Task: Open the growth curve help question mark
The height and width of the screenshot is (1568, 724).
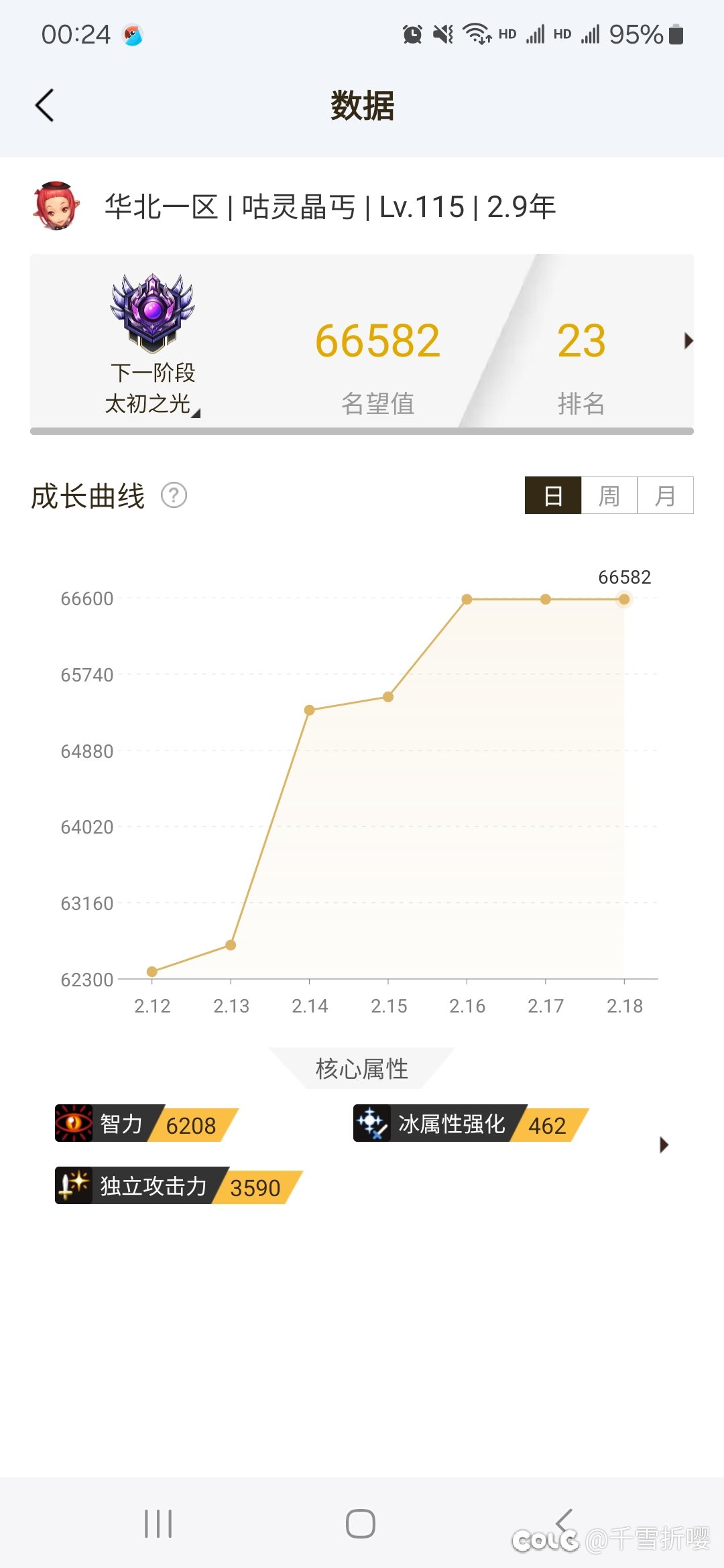Action: [174, 495]
